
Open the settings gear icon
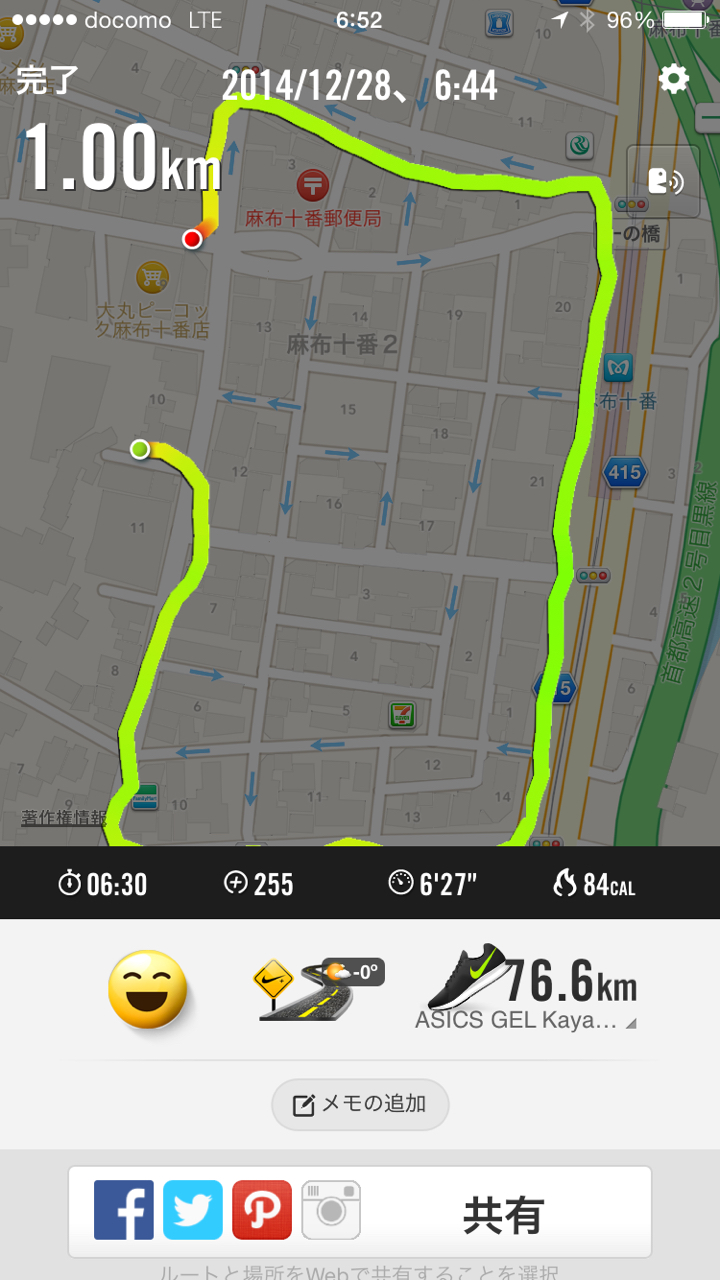pos(674,79)
